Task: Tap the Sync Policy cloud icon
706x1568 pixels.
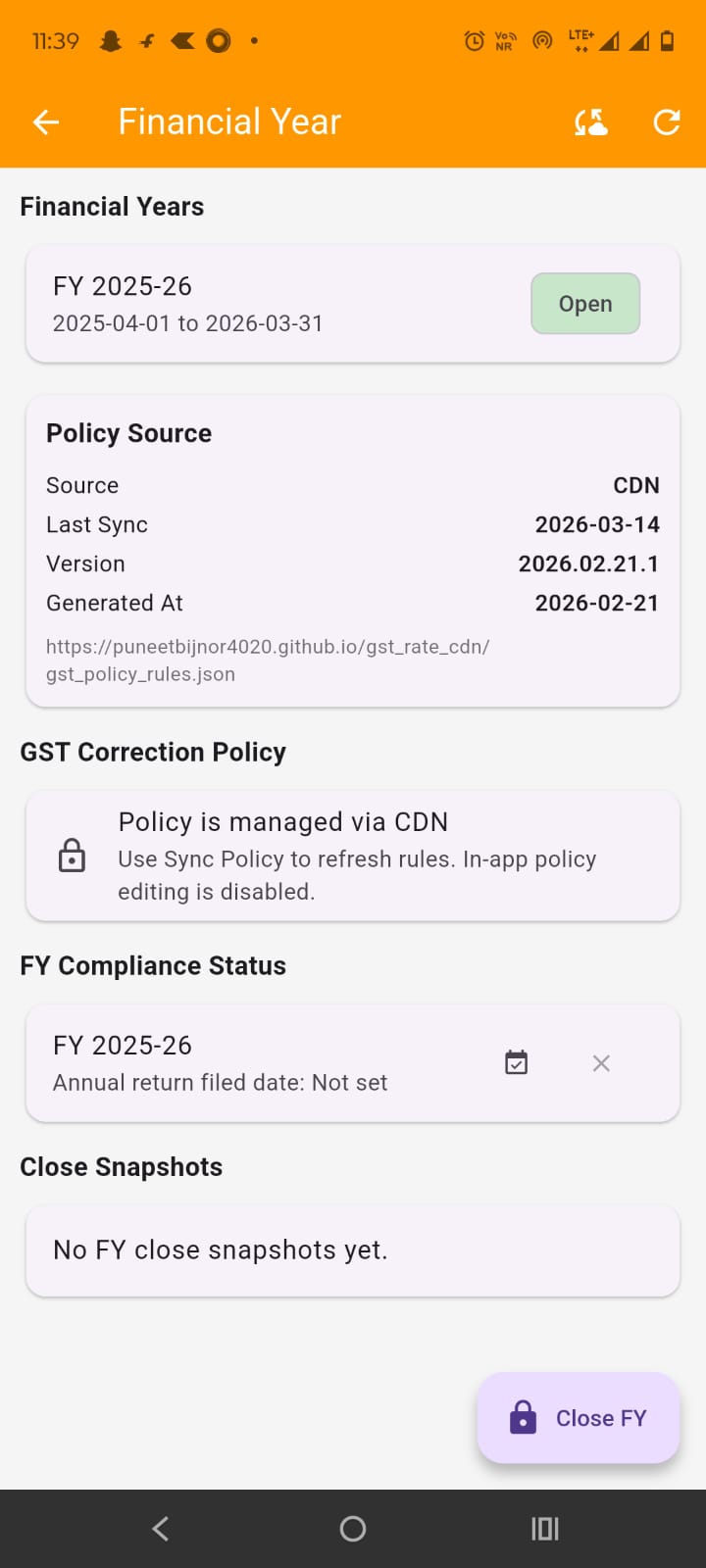Action: tap(590, 122)
